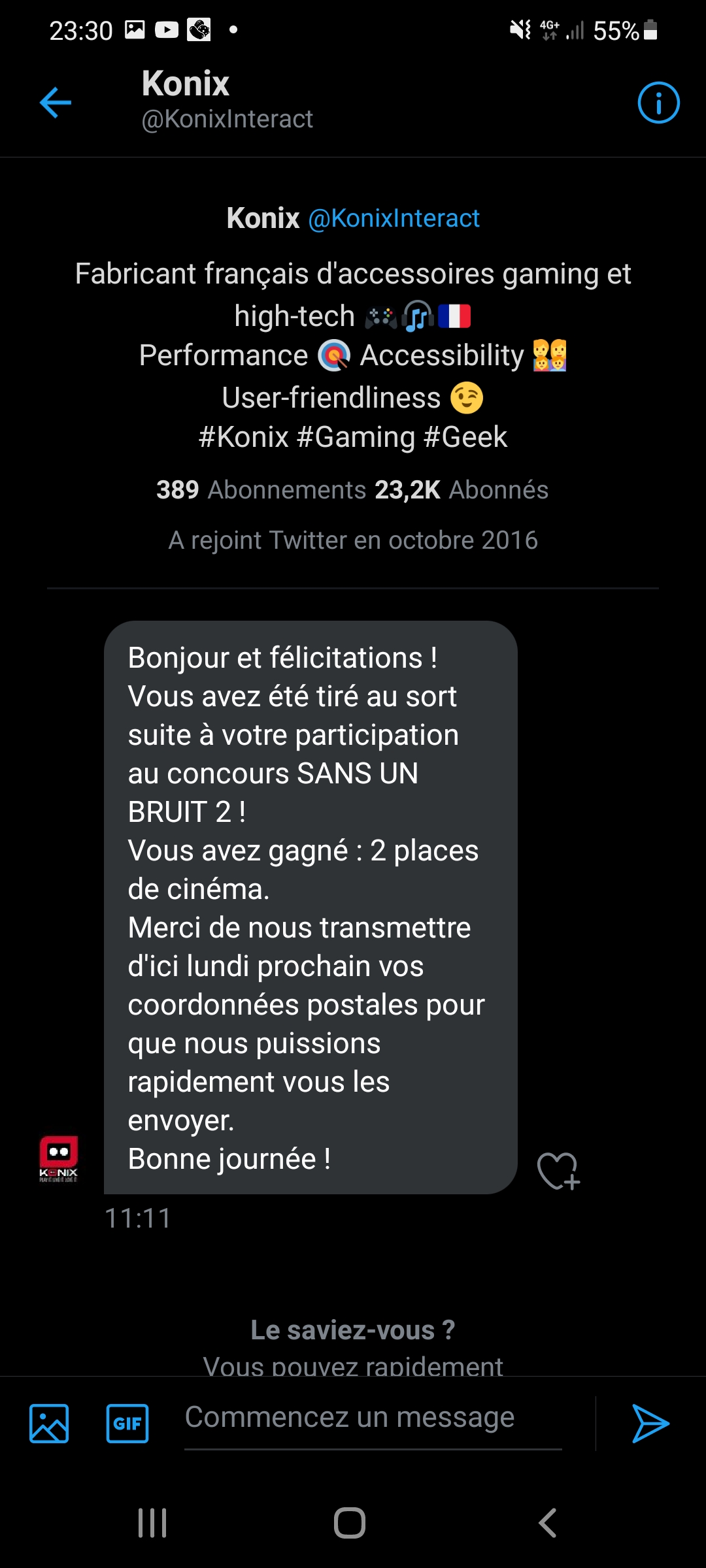Screen dimensions: 706x1568
Task: Open the GIF picker
Action: click(x=127, y=1423)
